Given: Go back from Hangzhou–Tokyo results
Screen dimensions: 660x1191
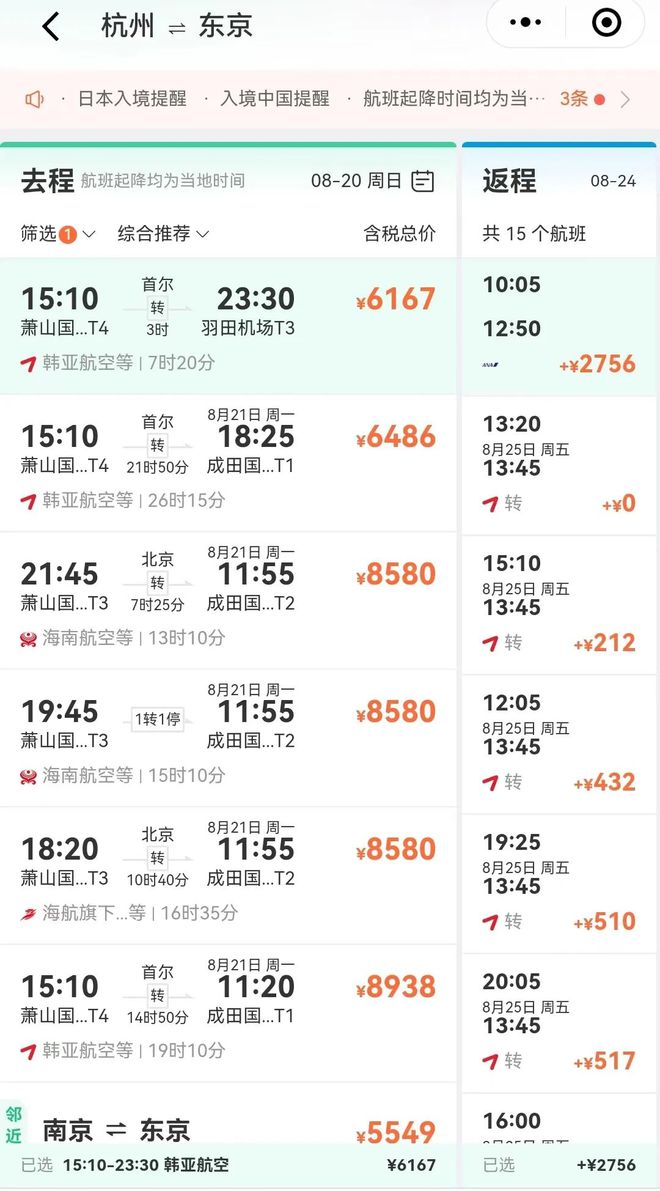Looking at the screenshot, I should (51, 27).
